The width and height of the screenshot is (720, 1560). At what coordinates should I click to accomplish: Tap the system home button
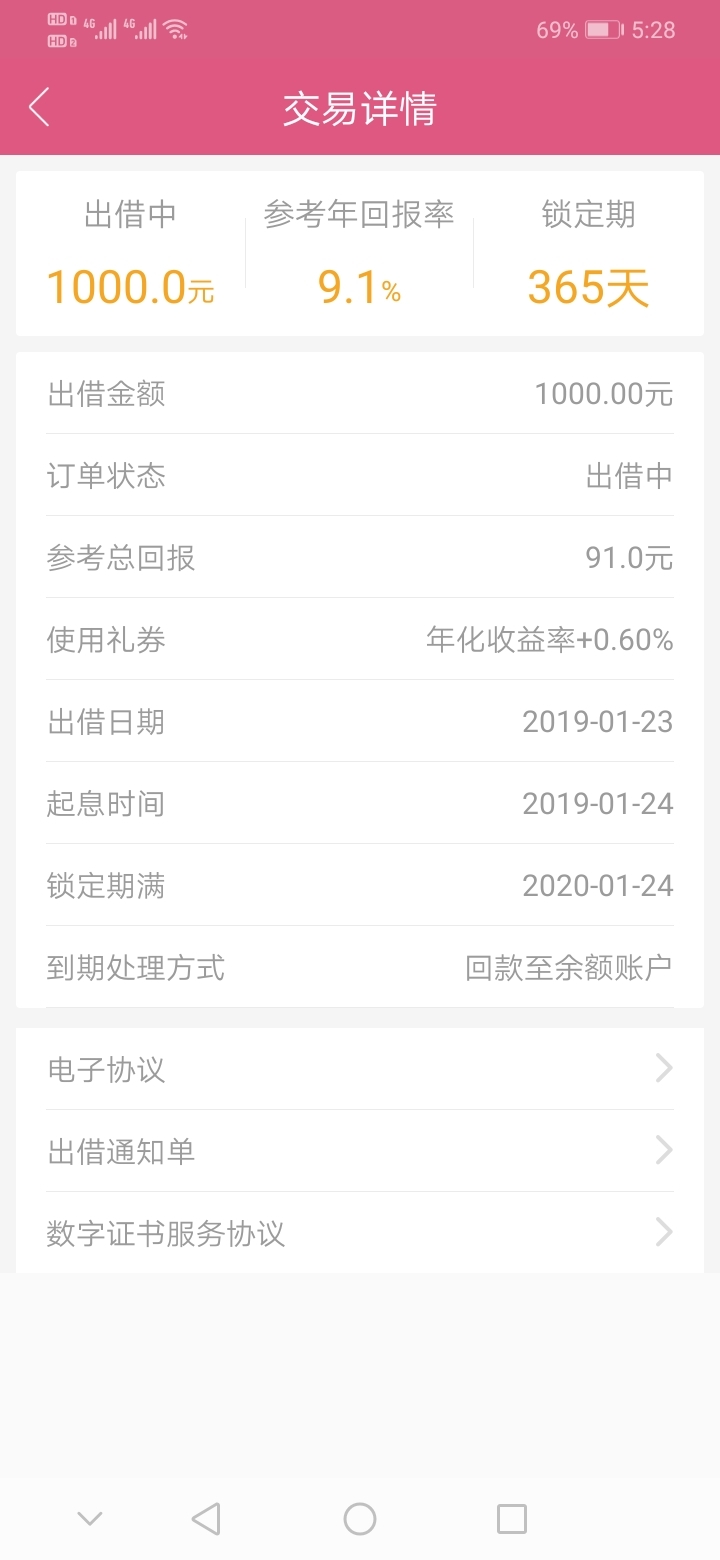(x=360, y=1519)
